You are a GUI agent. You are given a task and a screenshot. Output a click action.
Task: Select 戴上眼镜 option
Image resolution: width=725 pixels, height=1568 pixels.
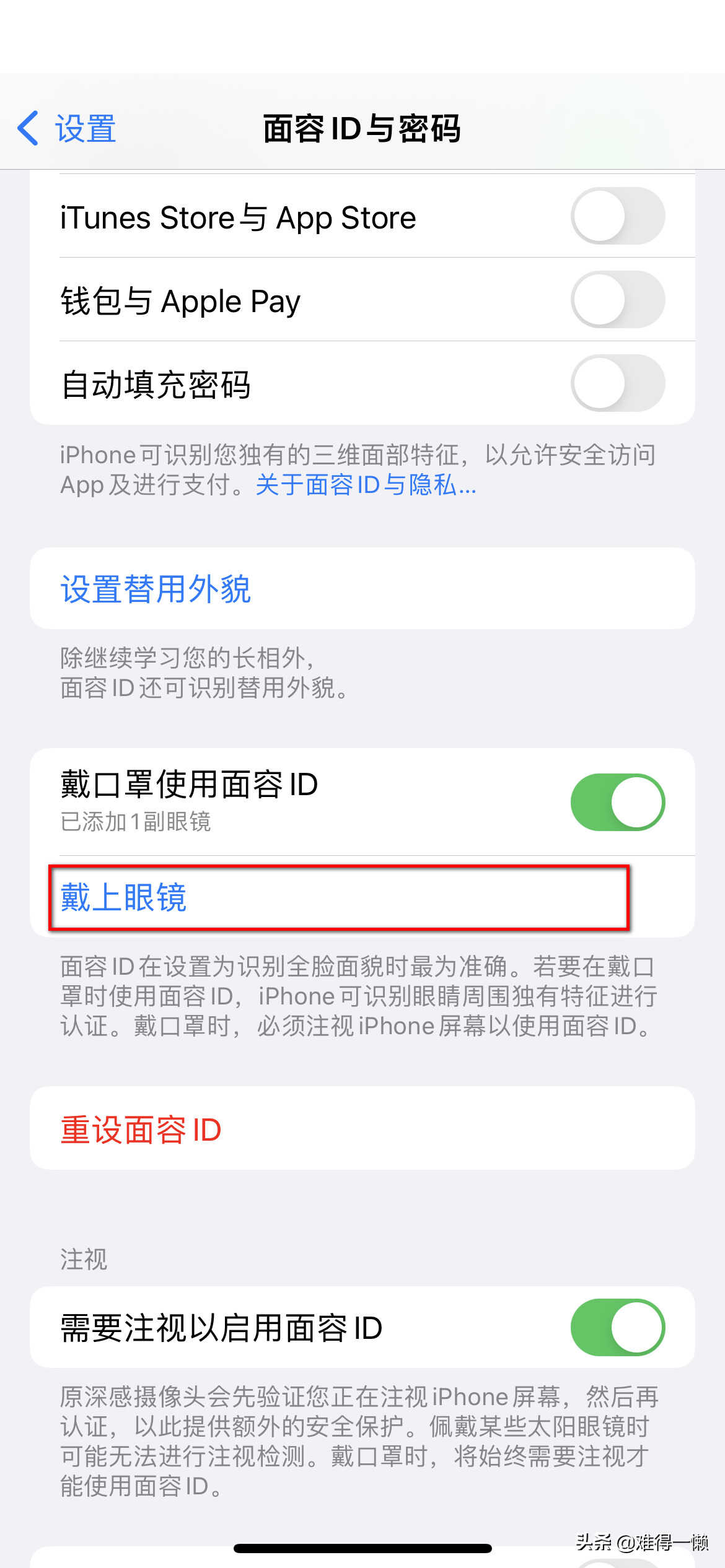coord(124,897)
